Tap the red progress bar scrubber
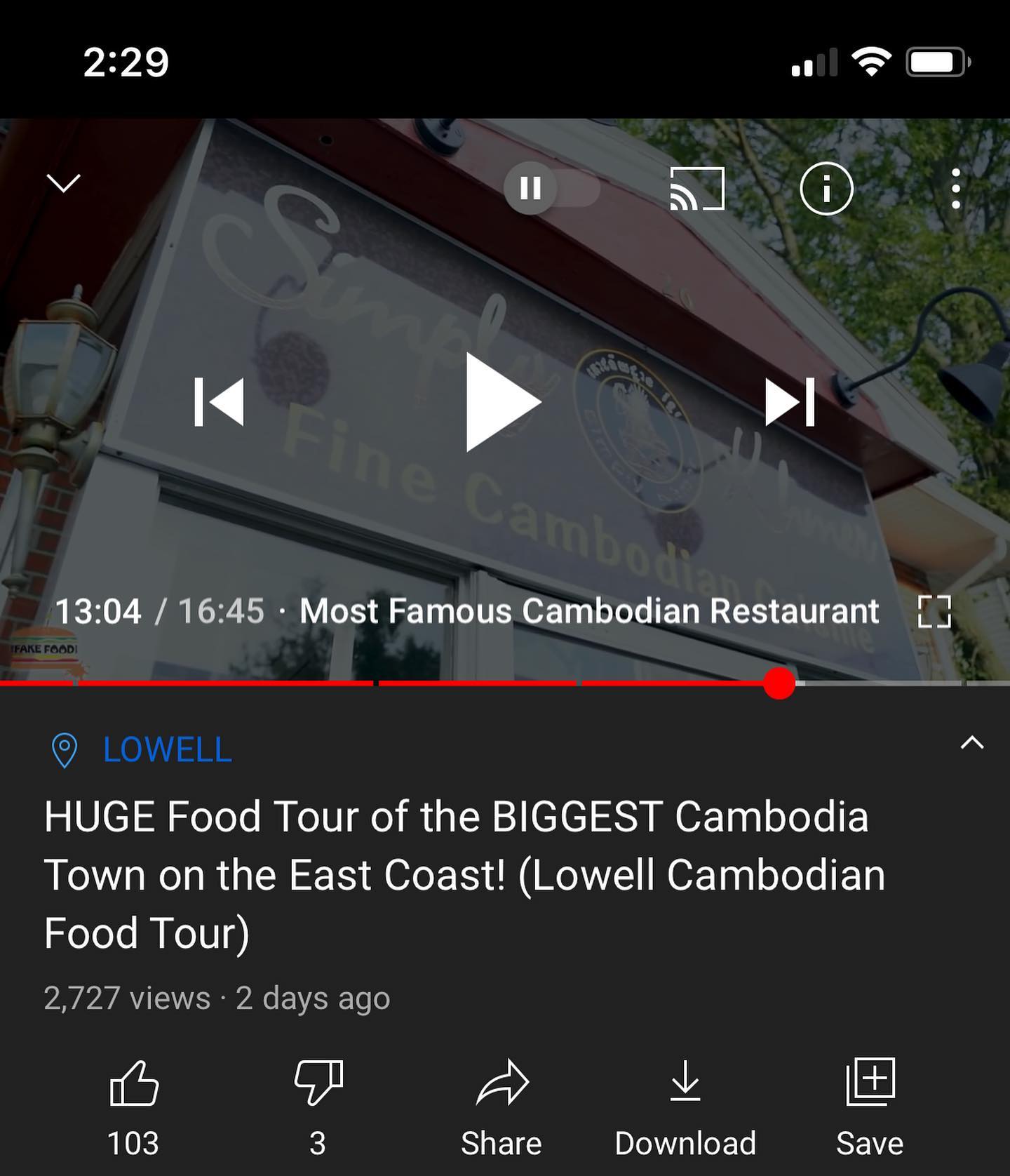Screen dimensions: 1010x1176 pos(779,683)
